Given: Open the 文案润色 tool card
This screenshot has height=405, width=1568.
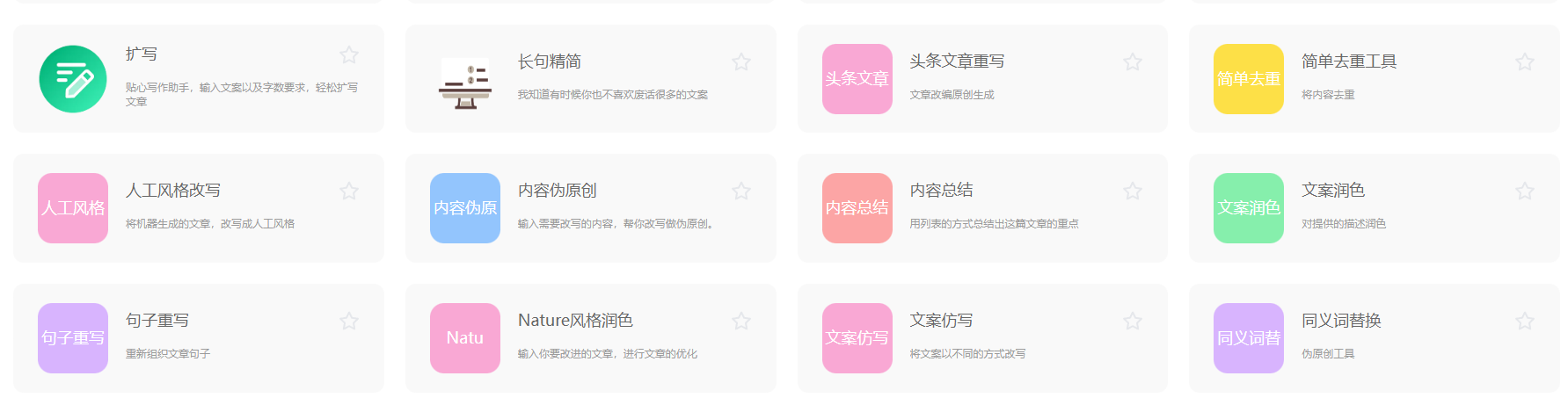Looking at the screenshot, I should click(1332, 191).
